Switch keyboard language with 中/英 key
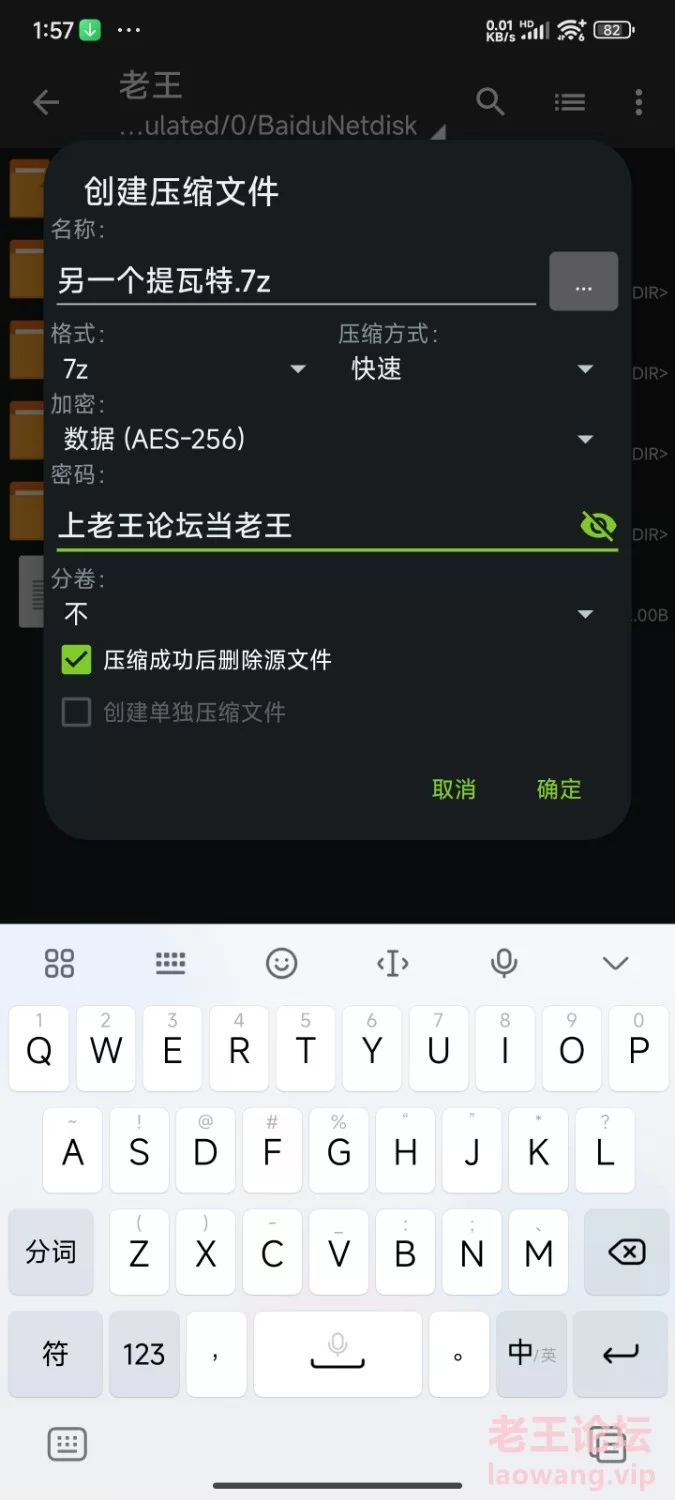Screen dimensions: 675x1500 pyautogui.click(x=532, y=1354)
